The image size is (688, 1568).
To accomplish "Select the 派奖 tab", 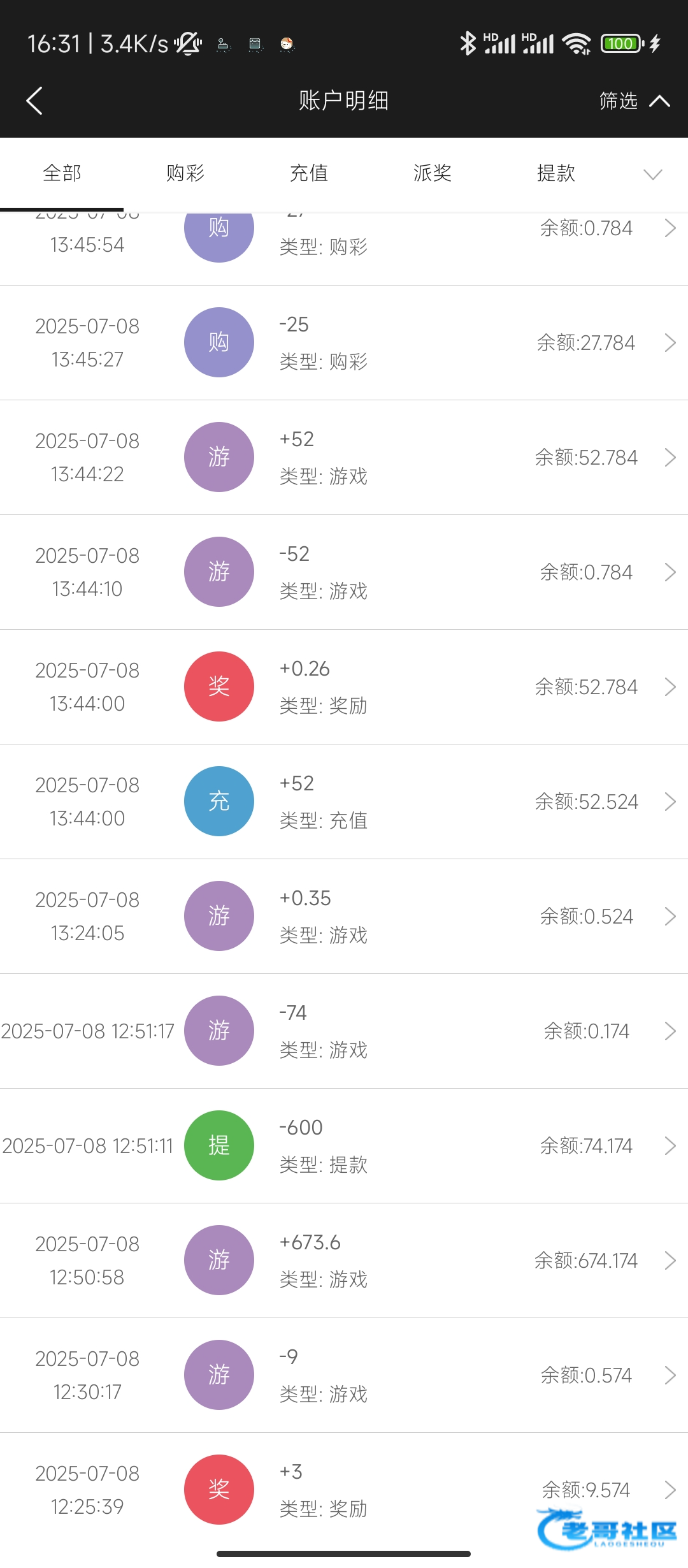I will coord(433,173).
